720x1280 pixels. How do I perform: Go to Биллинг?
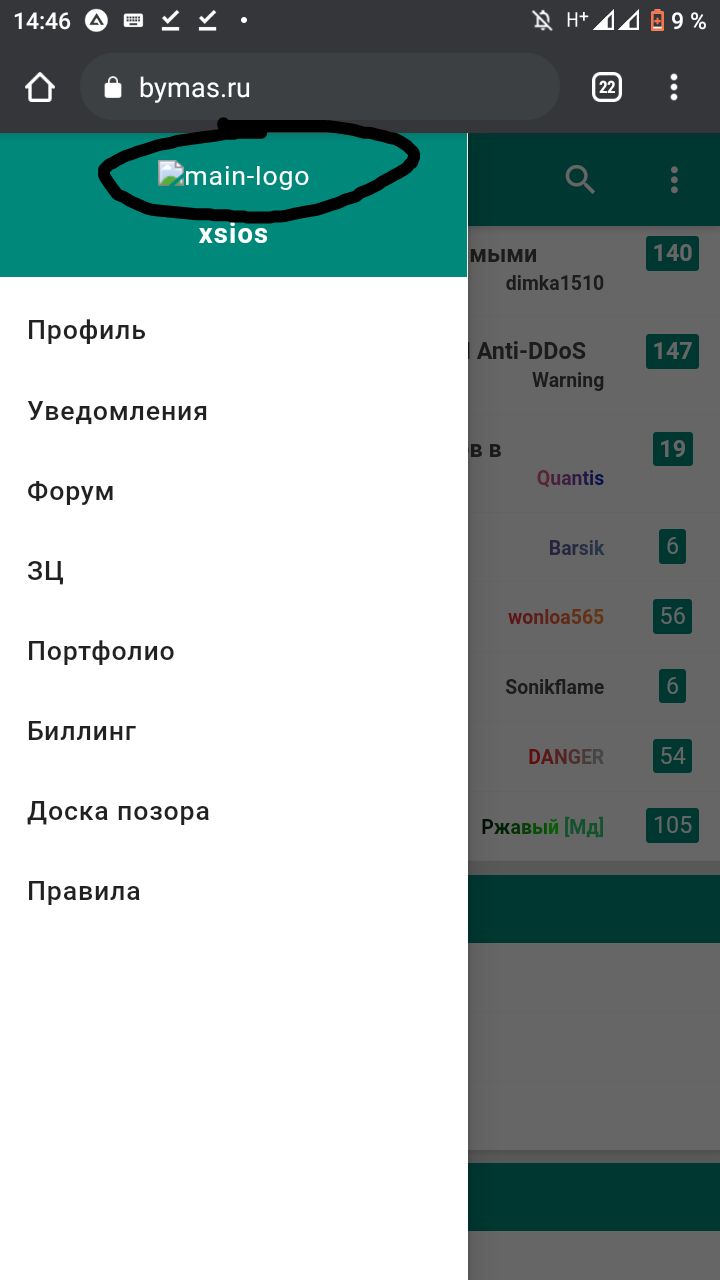[x=82, y=731]
